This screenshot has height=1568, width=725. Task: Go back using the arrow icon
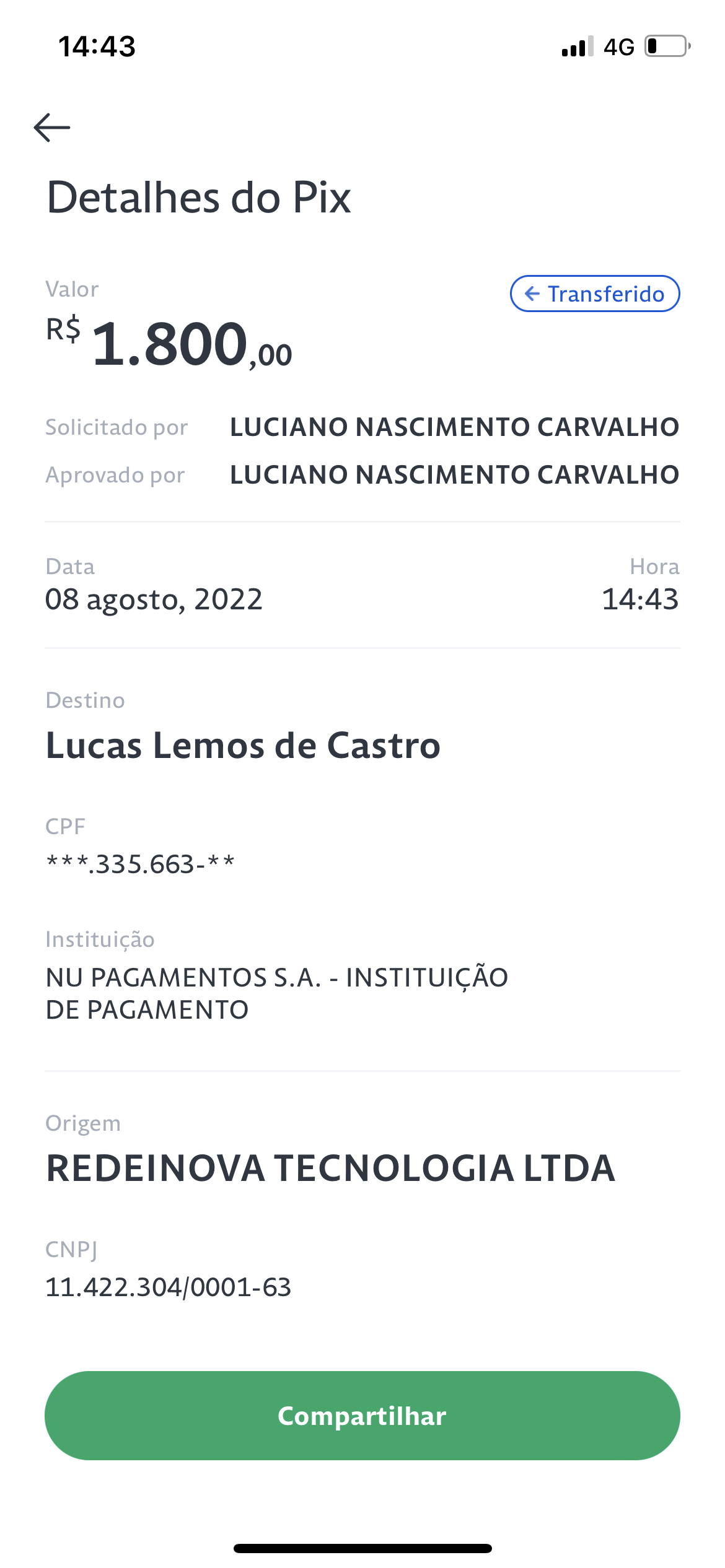pyautogui.click(x=52, y=128)
